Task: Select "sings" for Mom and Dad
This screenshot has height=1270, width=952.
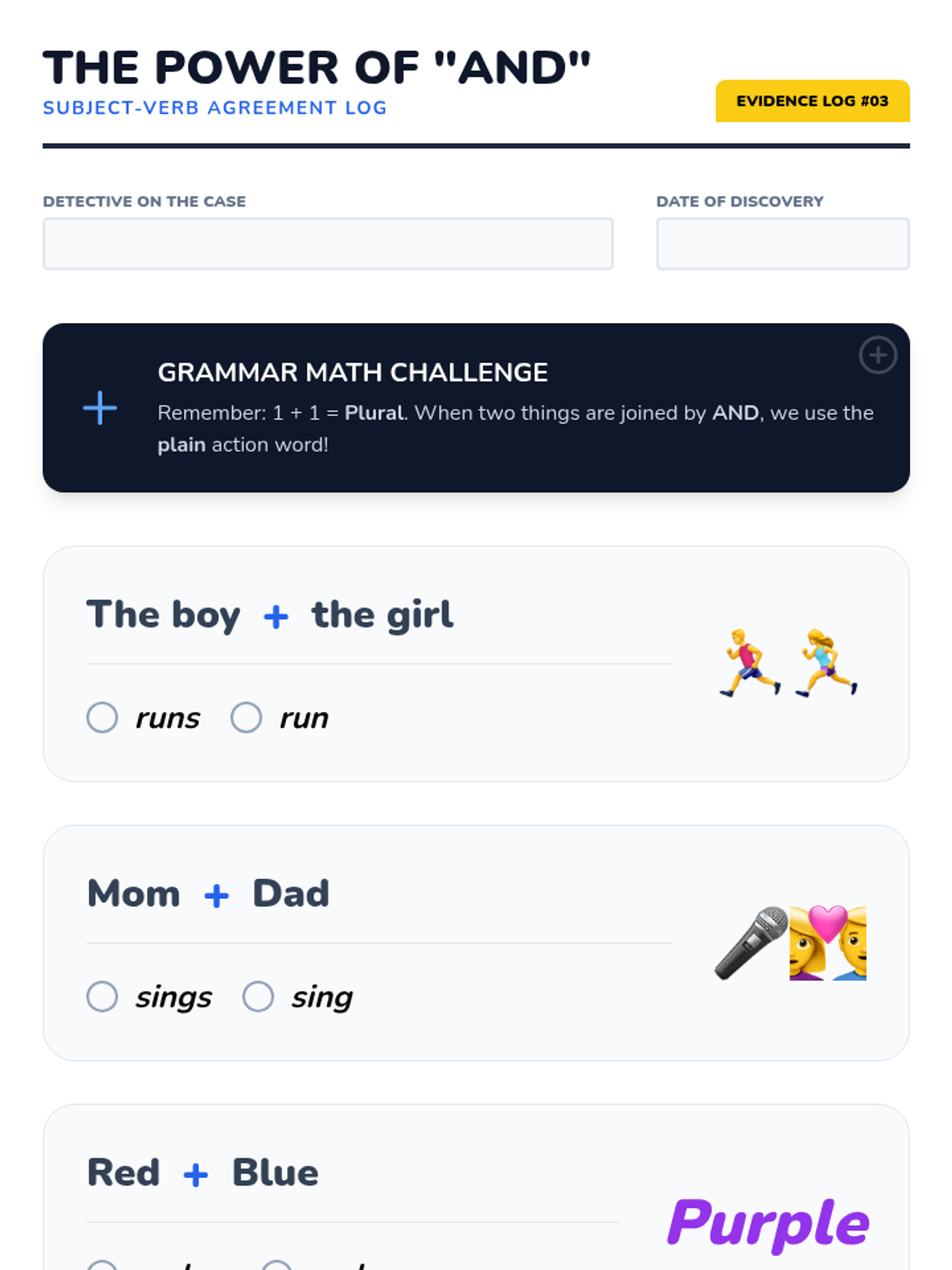Action: (102, 996)
